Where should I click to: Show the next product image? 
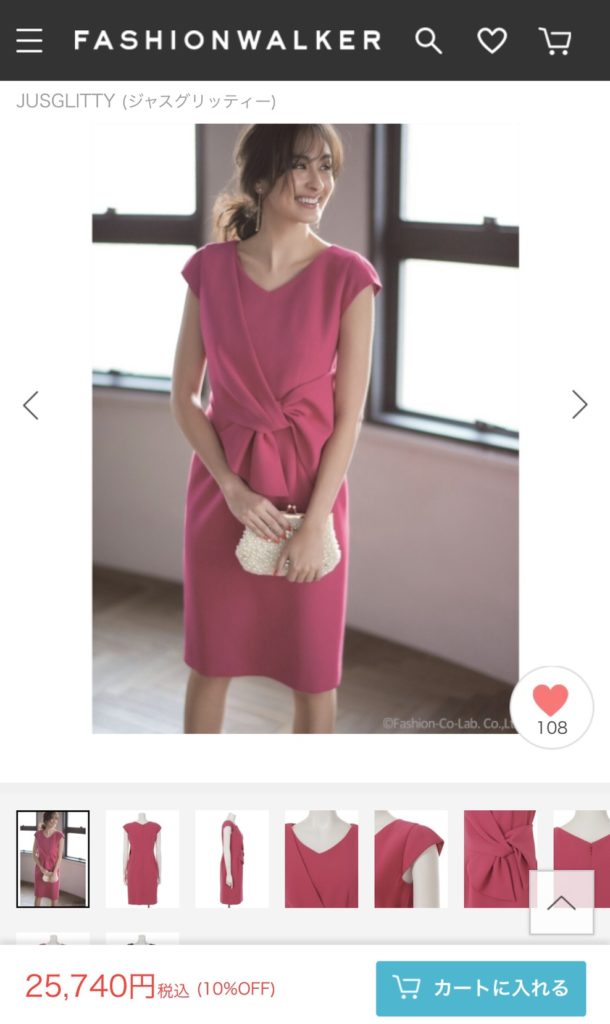tap(579, 405)
